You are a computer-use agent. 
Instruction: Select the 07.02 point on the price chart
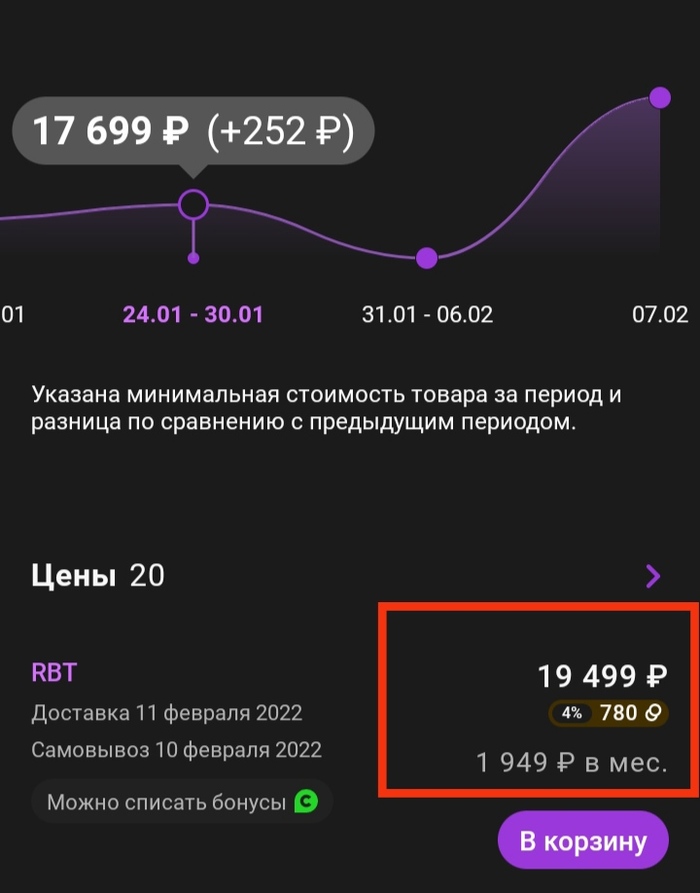[660, 97]
